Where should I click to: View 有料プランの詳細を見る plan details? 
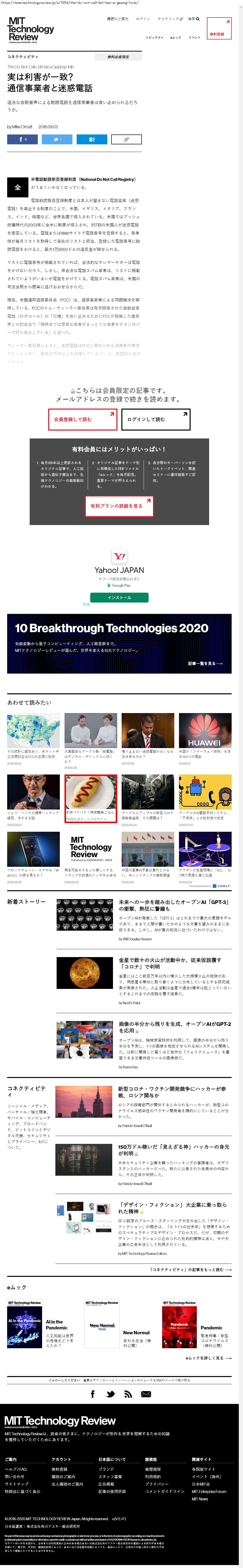coord(118,506)
